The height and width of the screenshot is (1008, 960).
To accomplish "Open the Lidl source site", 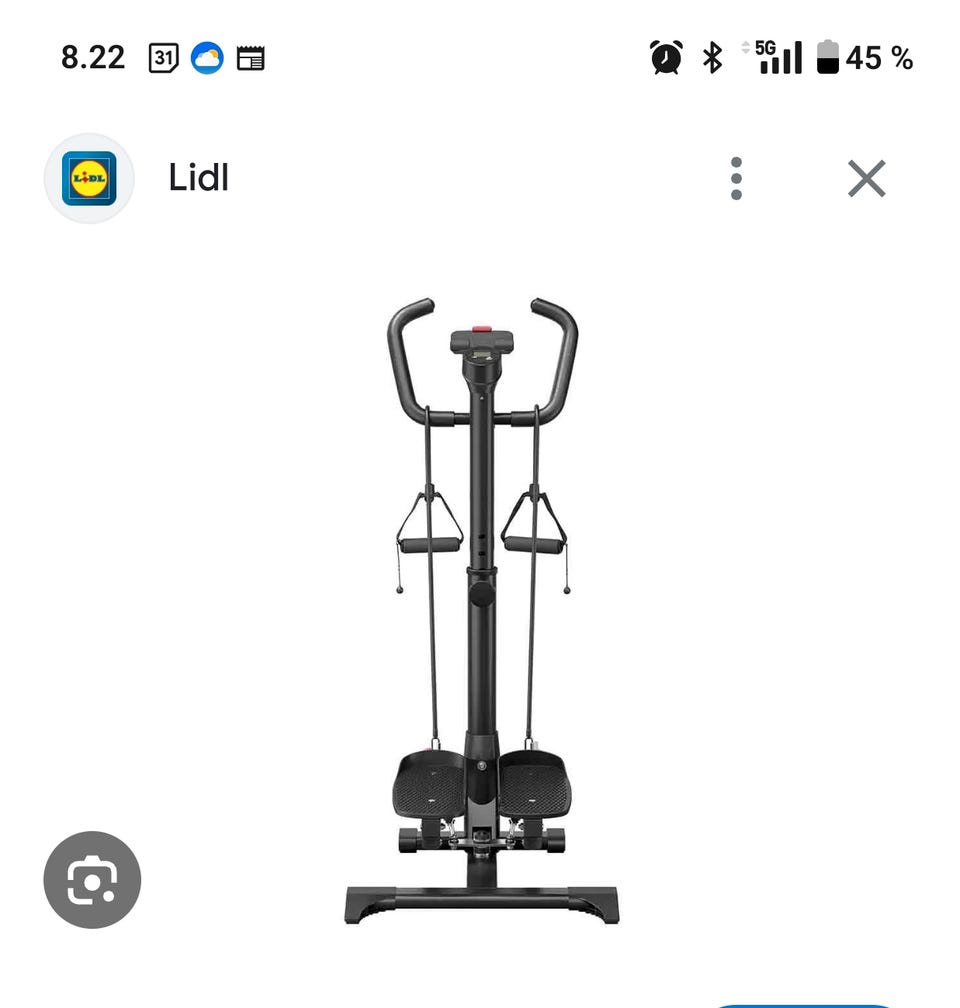I will coord(198,178).
